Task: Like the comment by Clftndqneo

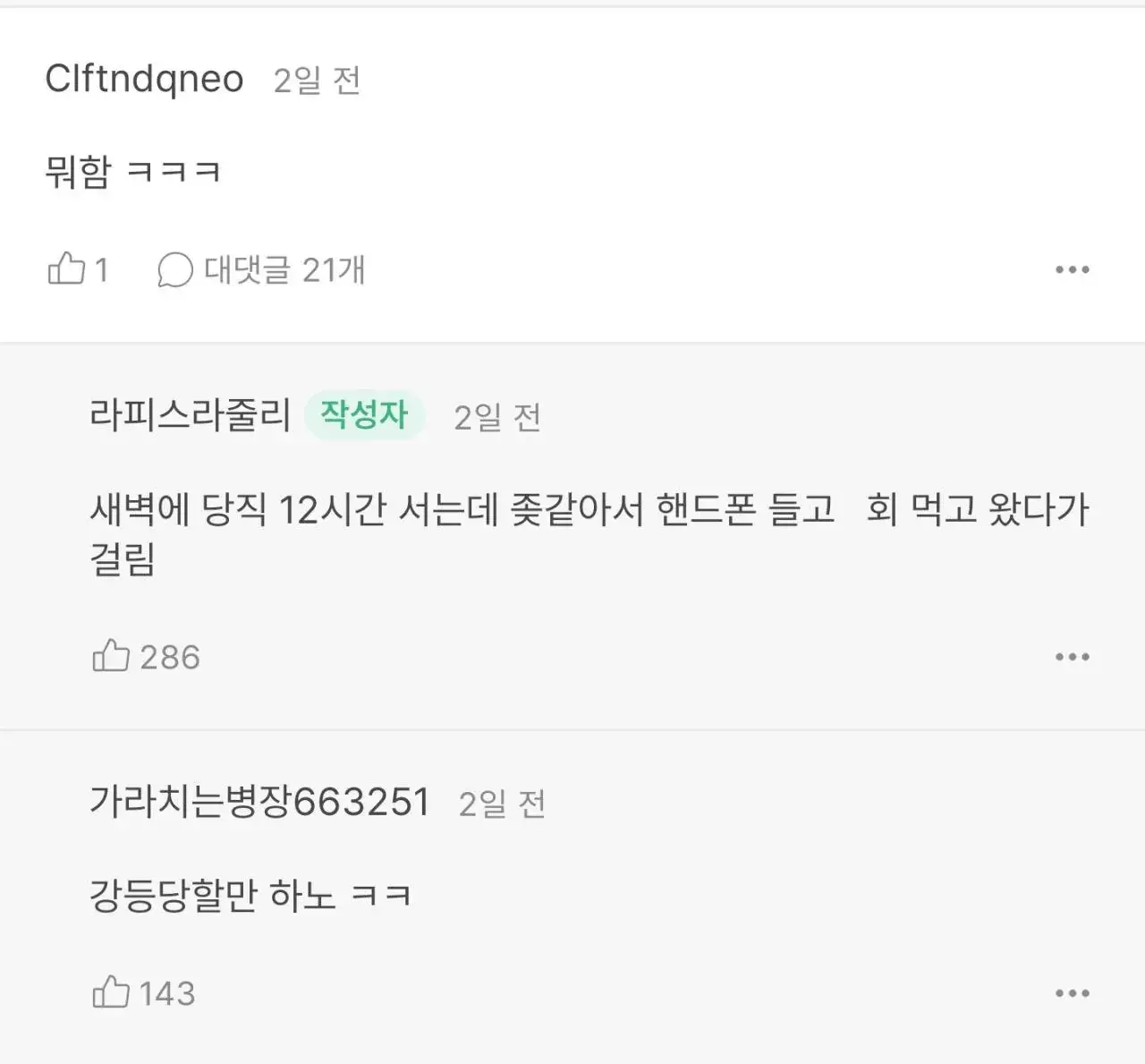Action: (x=66, y=268)
